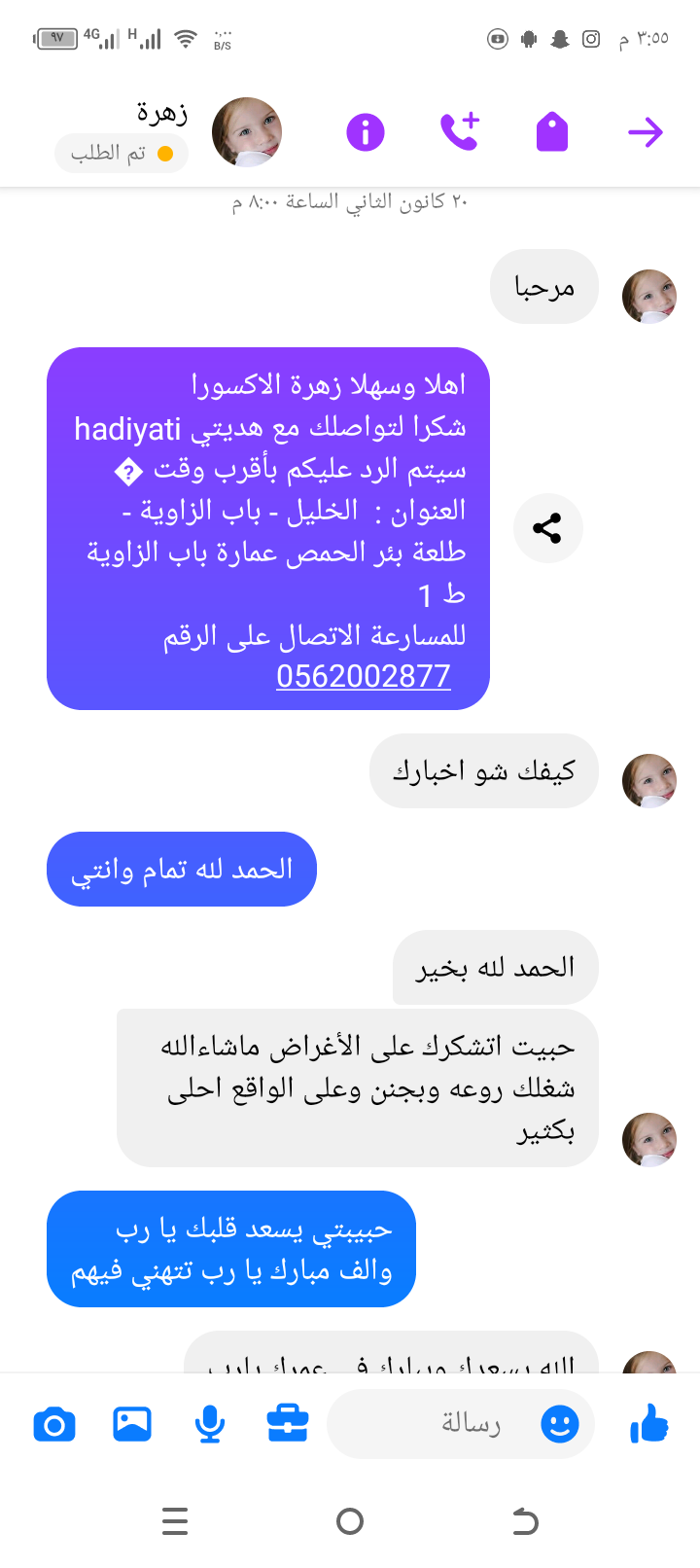Open the purple label tag icon
The image size is (700, 1568).
[551, 132]
